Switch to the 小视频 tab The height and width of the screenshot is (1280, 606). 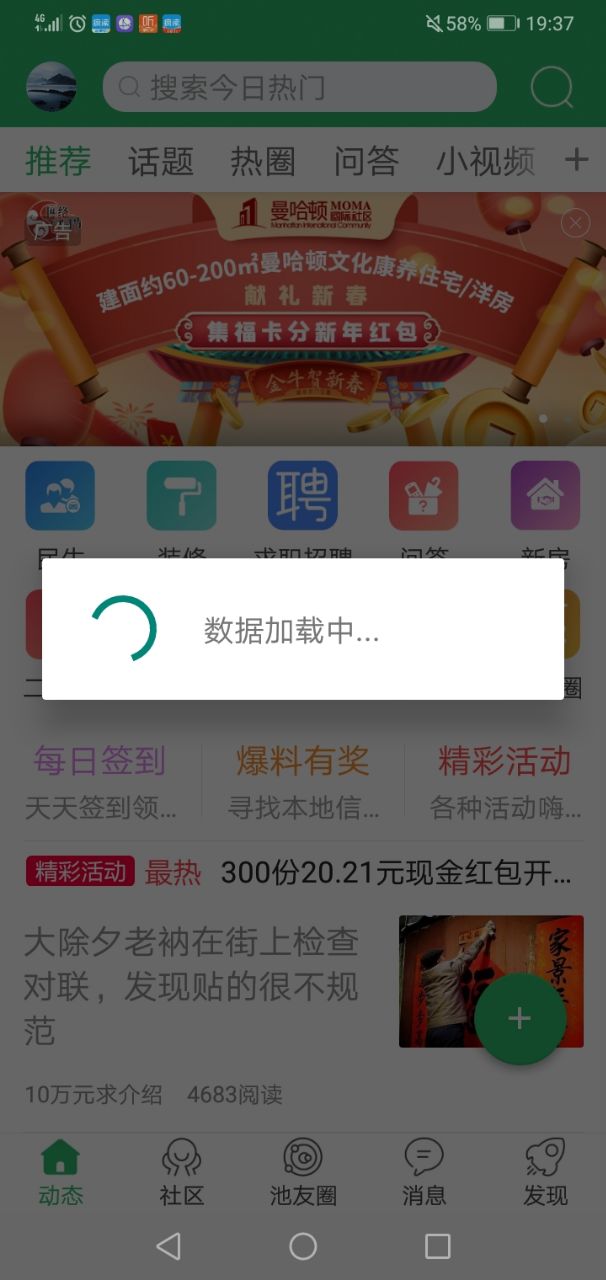pyautogui.click(x=485, y=161)
